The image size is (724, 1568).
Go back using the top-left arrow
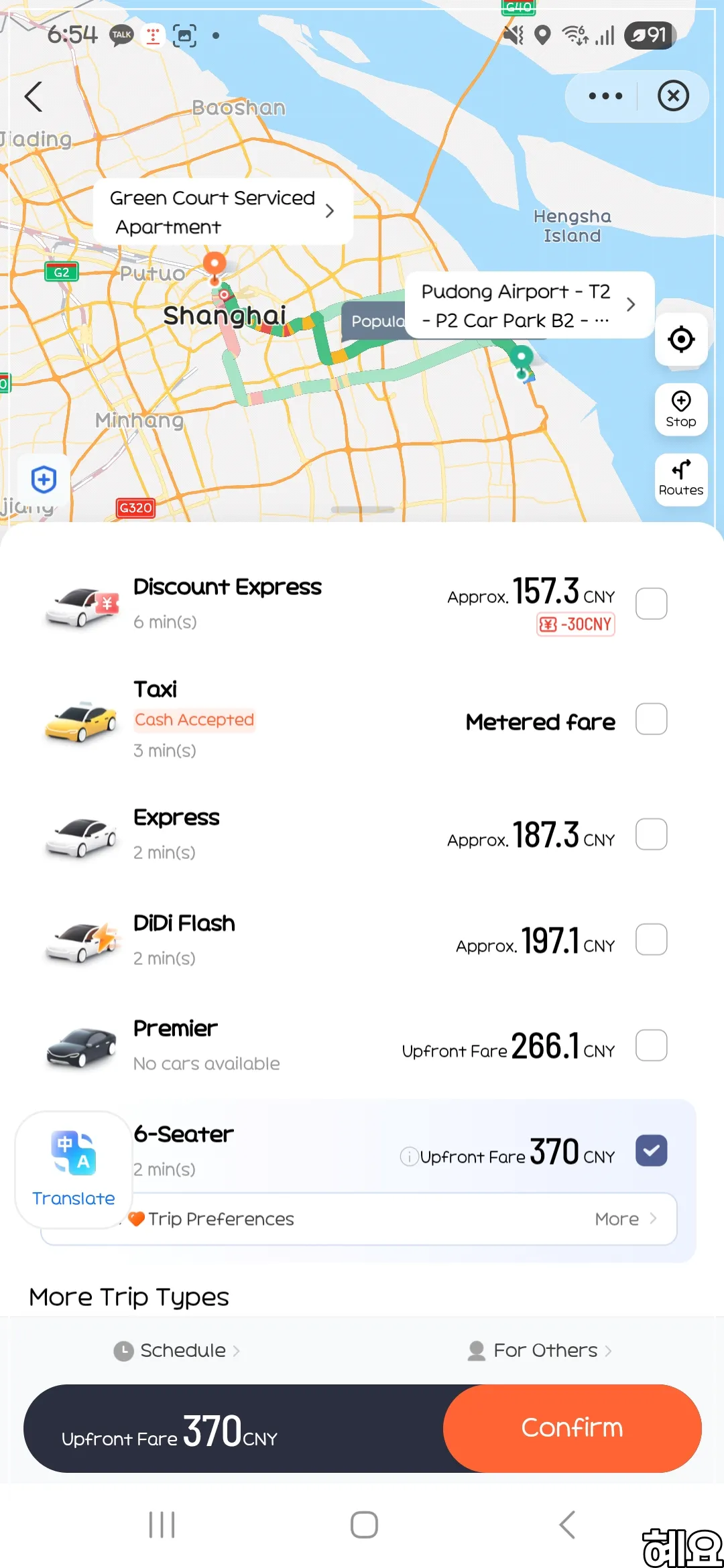[x=34, y=96]
